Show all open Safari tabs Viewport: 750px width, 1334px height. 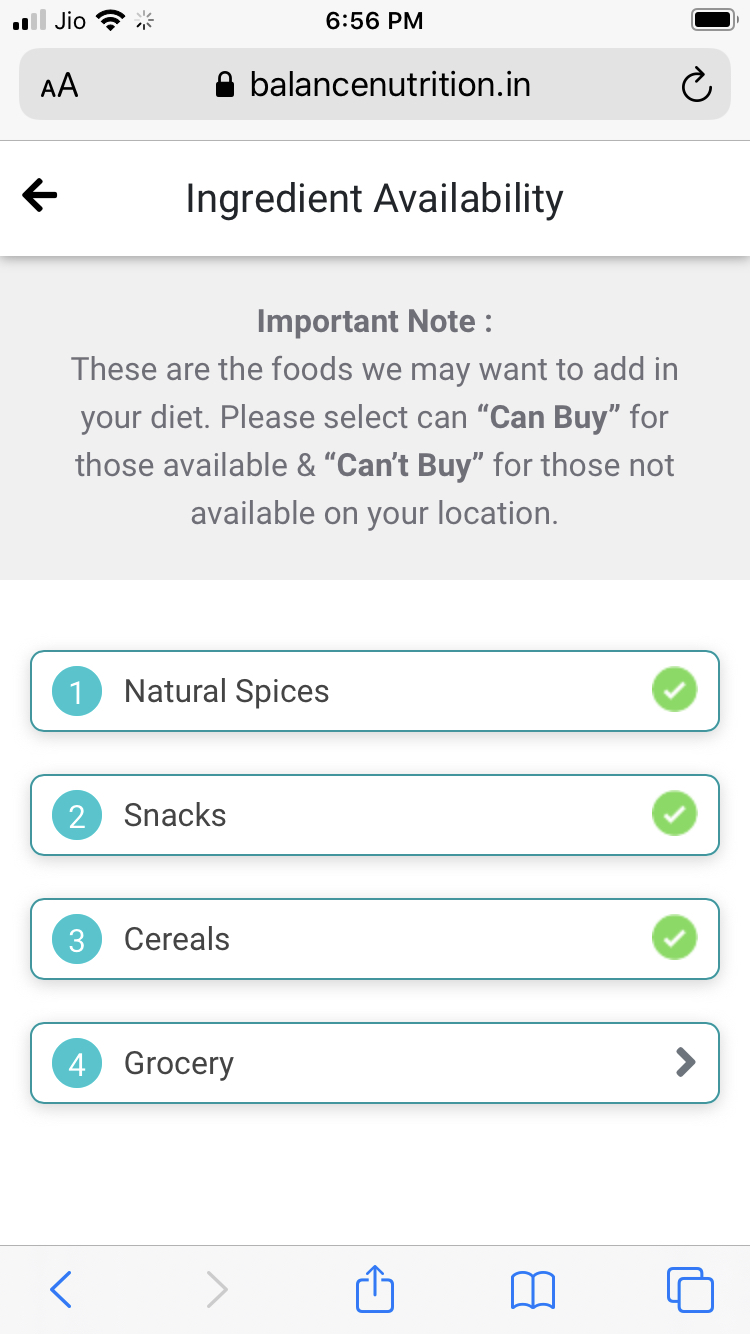(x=690, y=1289)
